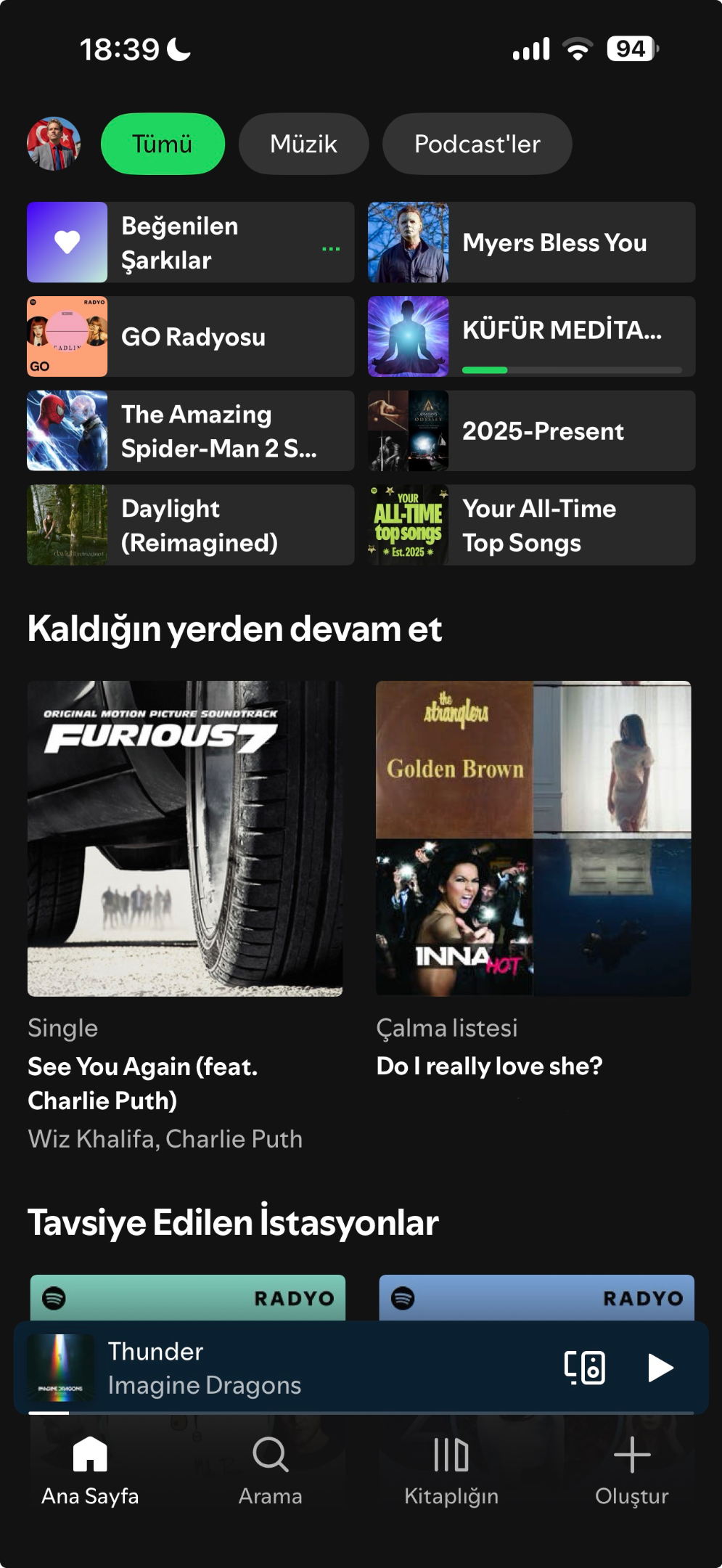Viewport: 722px width, 1568px height.
Task: Open Daylight (Reimagined) tile
Action: (x=191, y=526)
